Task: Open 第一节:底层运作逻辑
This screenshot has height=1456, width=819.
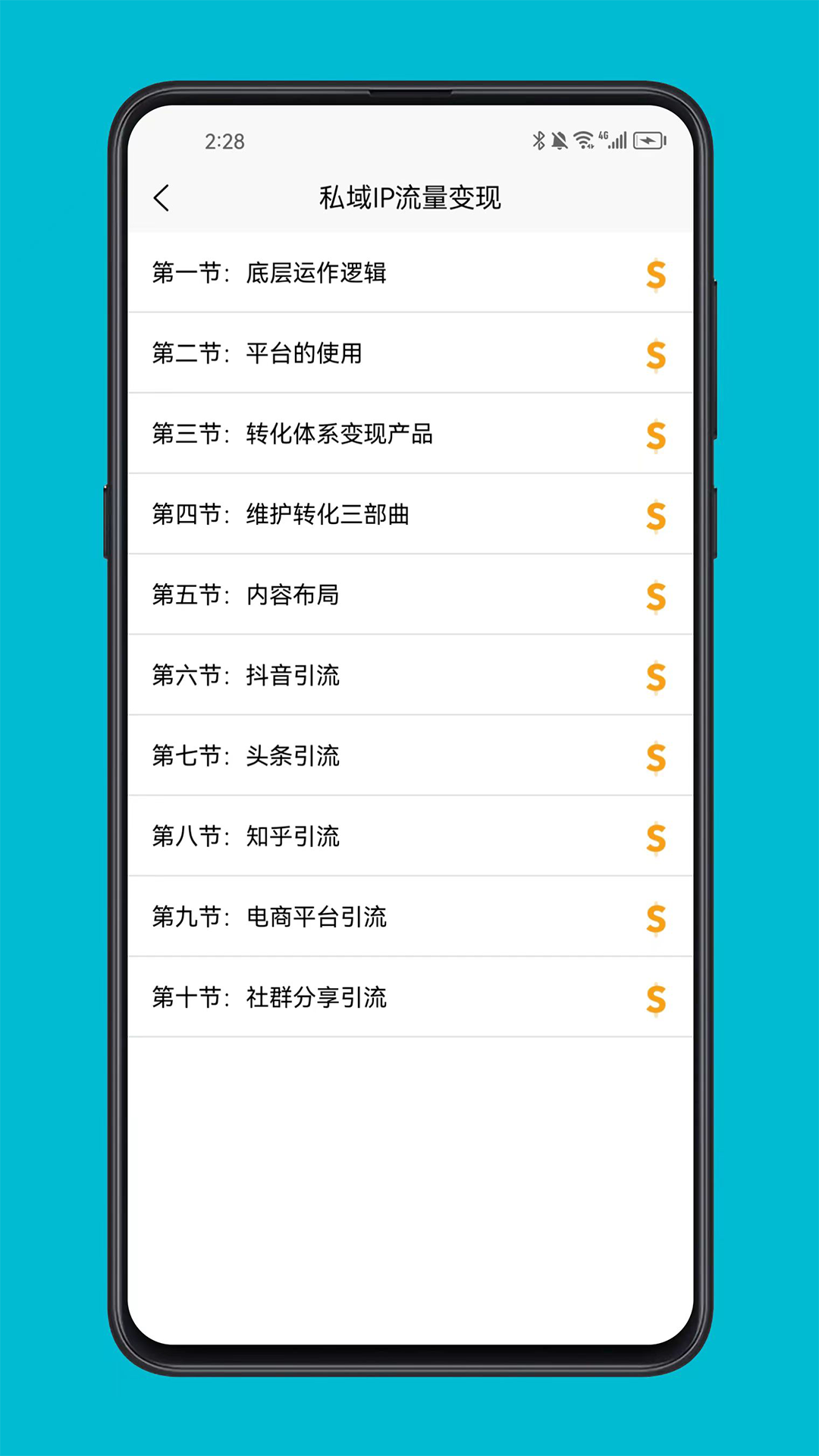Action: (269, 273)
